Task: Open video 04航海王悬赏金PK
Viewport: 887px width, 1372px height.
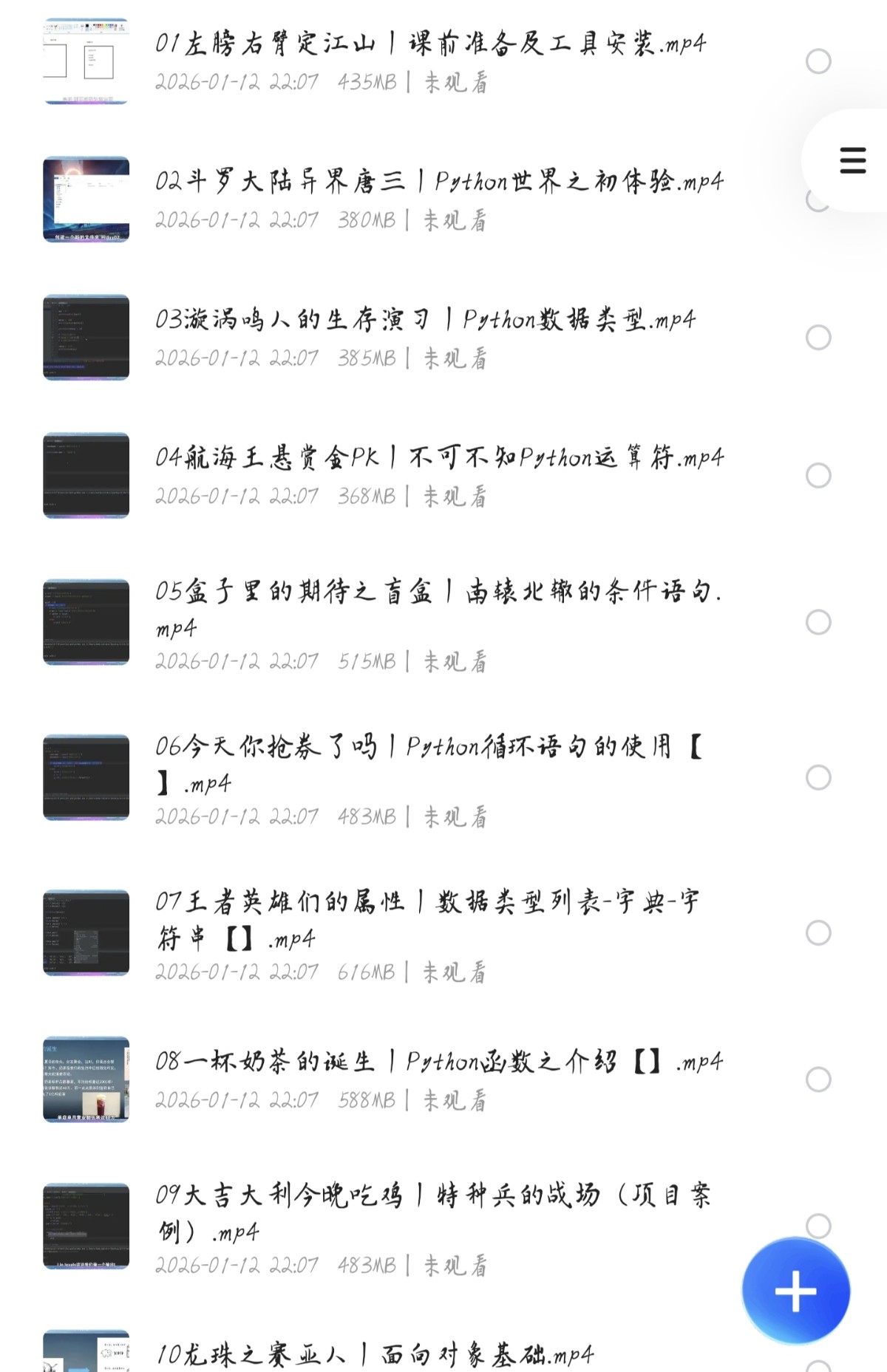Action: (439, 457)
